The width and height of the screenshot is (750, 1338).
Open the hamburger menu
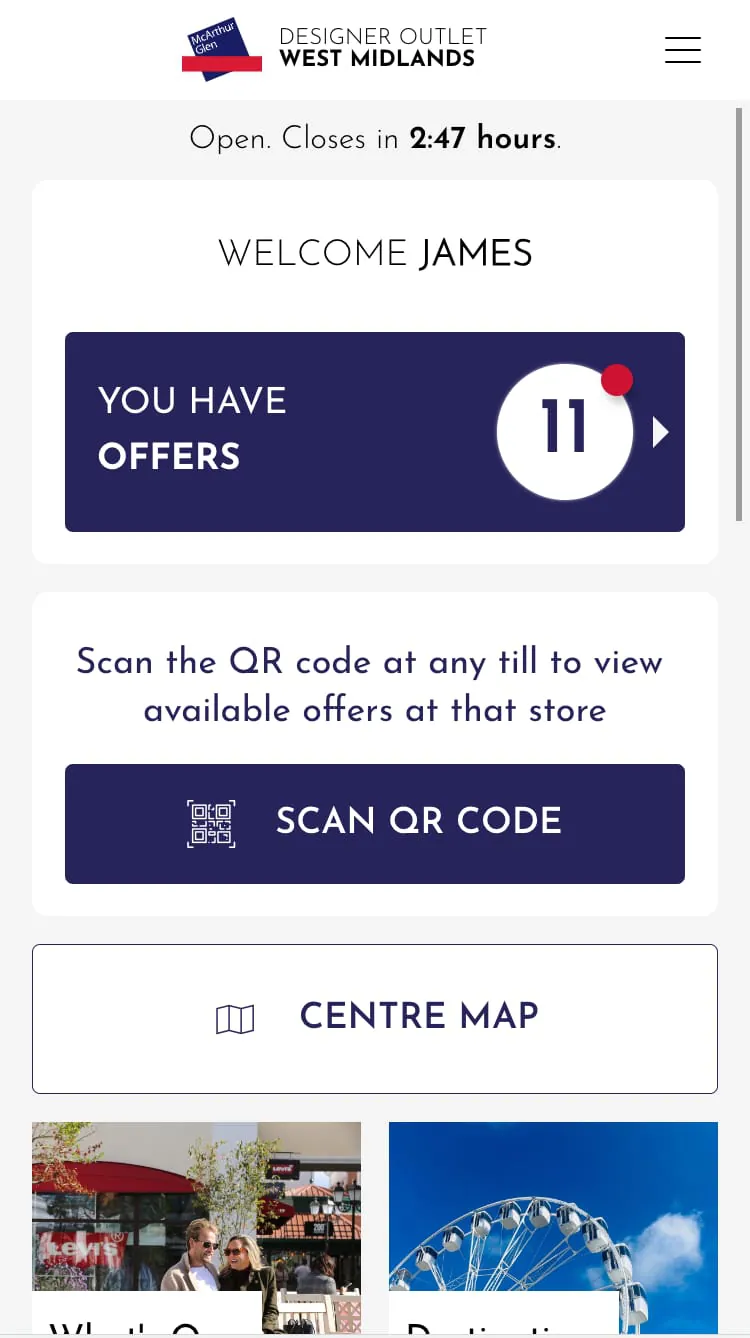(683, 50)
